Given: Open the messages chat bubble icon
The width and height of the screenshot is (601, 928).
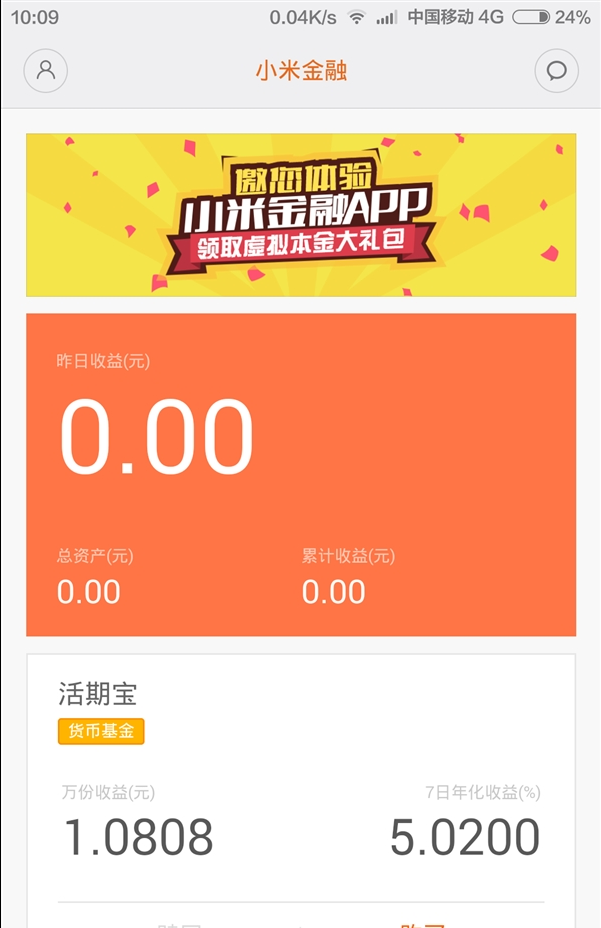Looking at the screenshot, I should (x=557, y=71).
